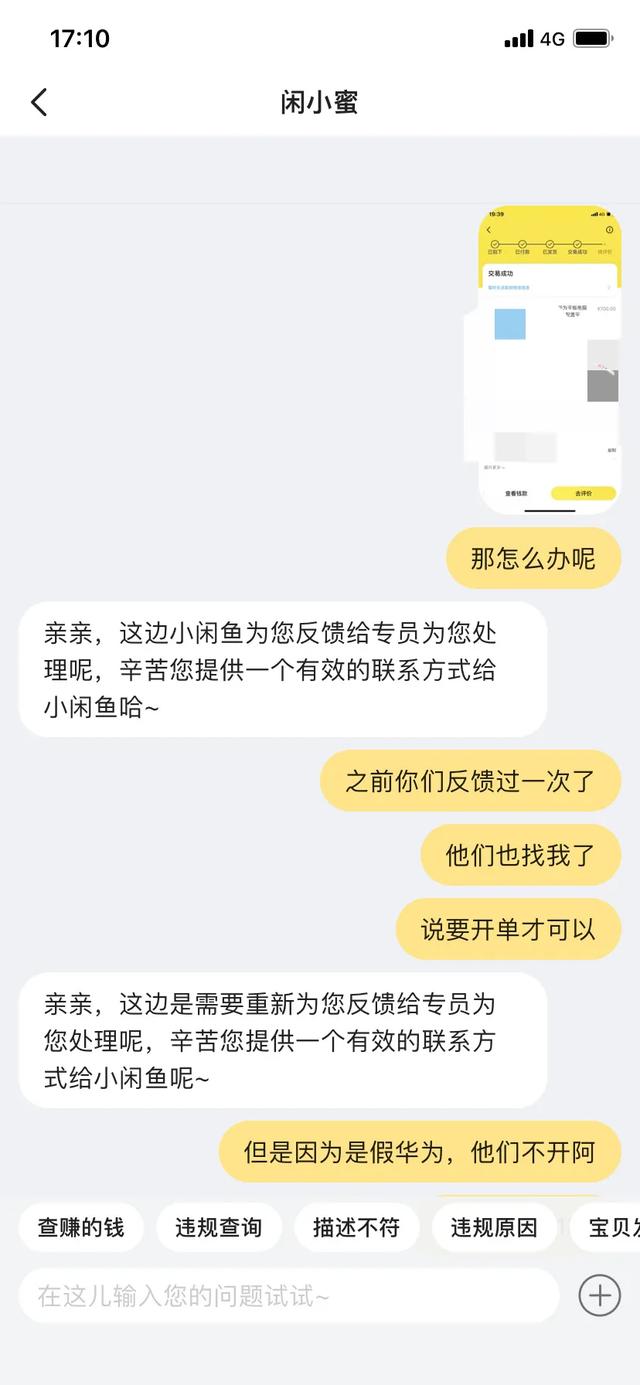This screenshot has height=1385, width=640.
Task: Go back from the 闲小蜜 chat
Action: pos(39,102)
